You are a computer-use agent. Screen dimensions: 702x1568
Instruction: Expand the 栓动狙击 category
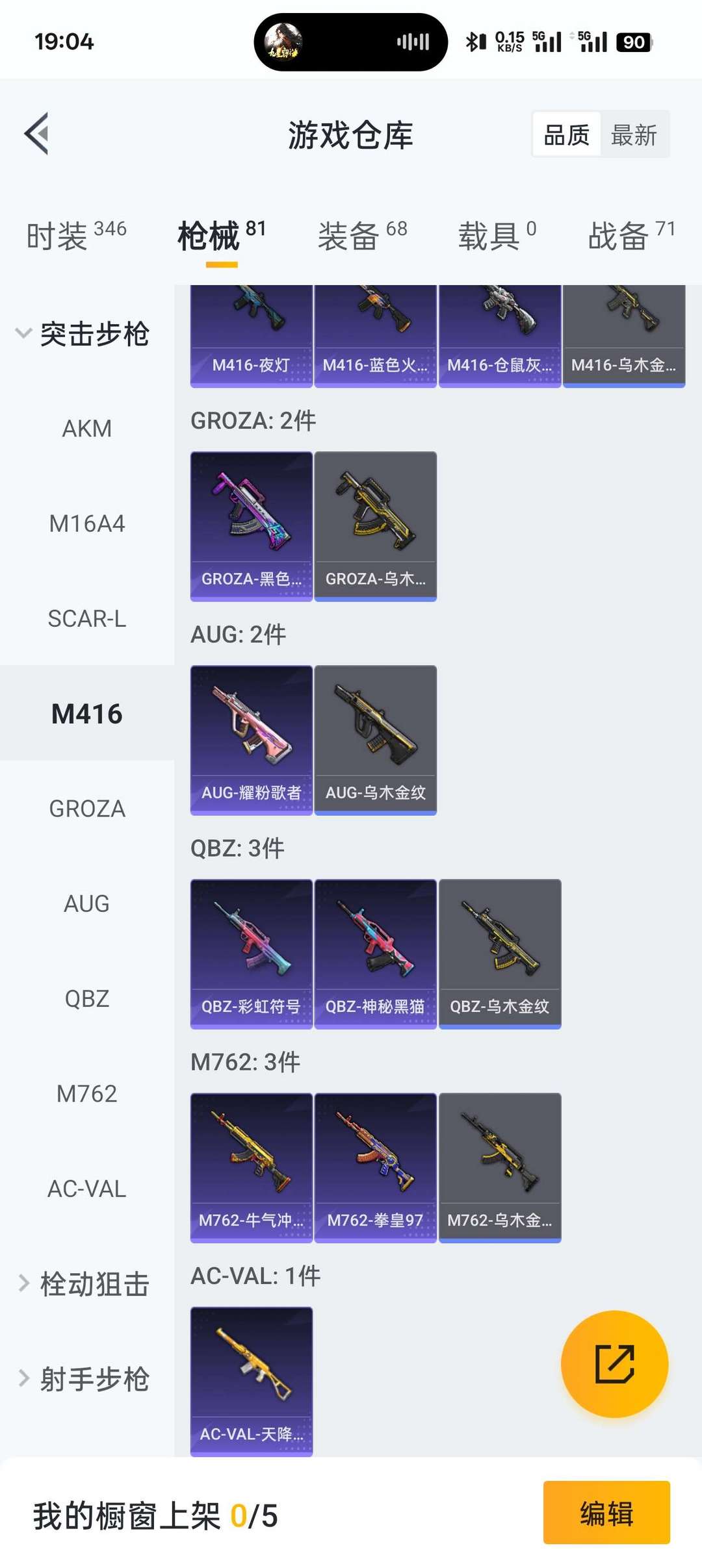pyautogui.click(x=83, y=1284)
